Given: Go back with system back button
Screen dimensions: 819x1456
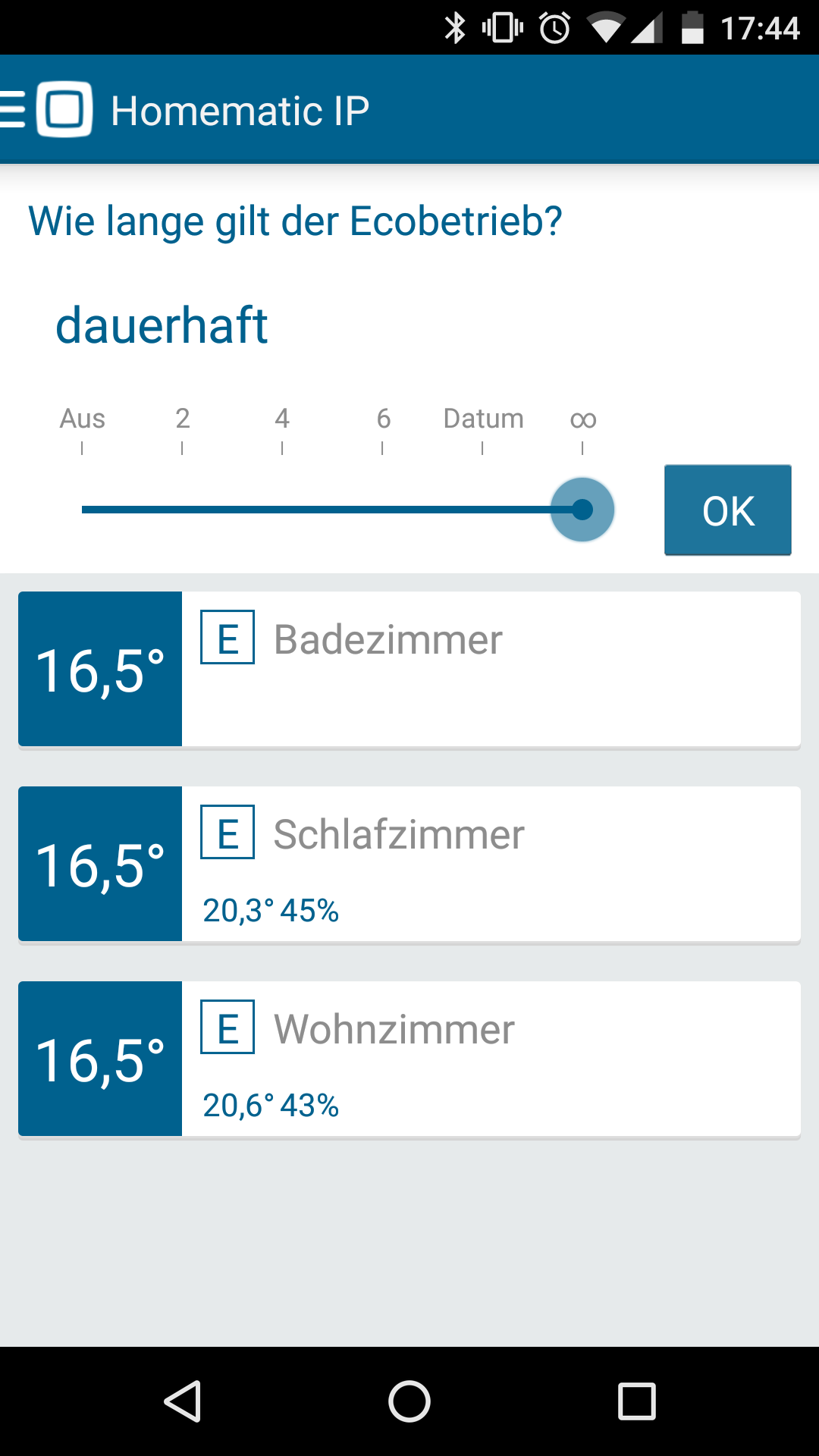Looking at the screenshot, I should tap(182, 1401).
